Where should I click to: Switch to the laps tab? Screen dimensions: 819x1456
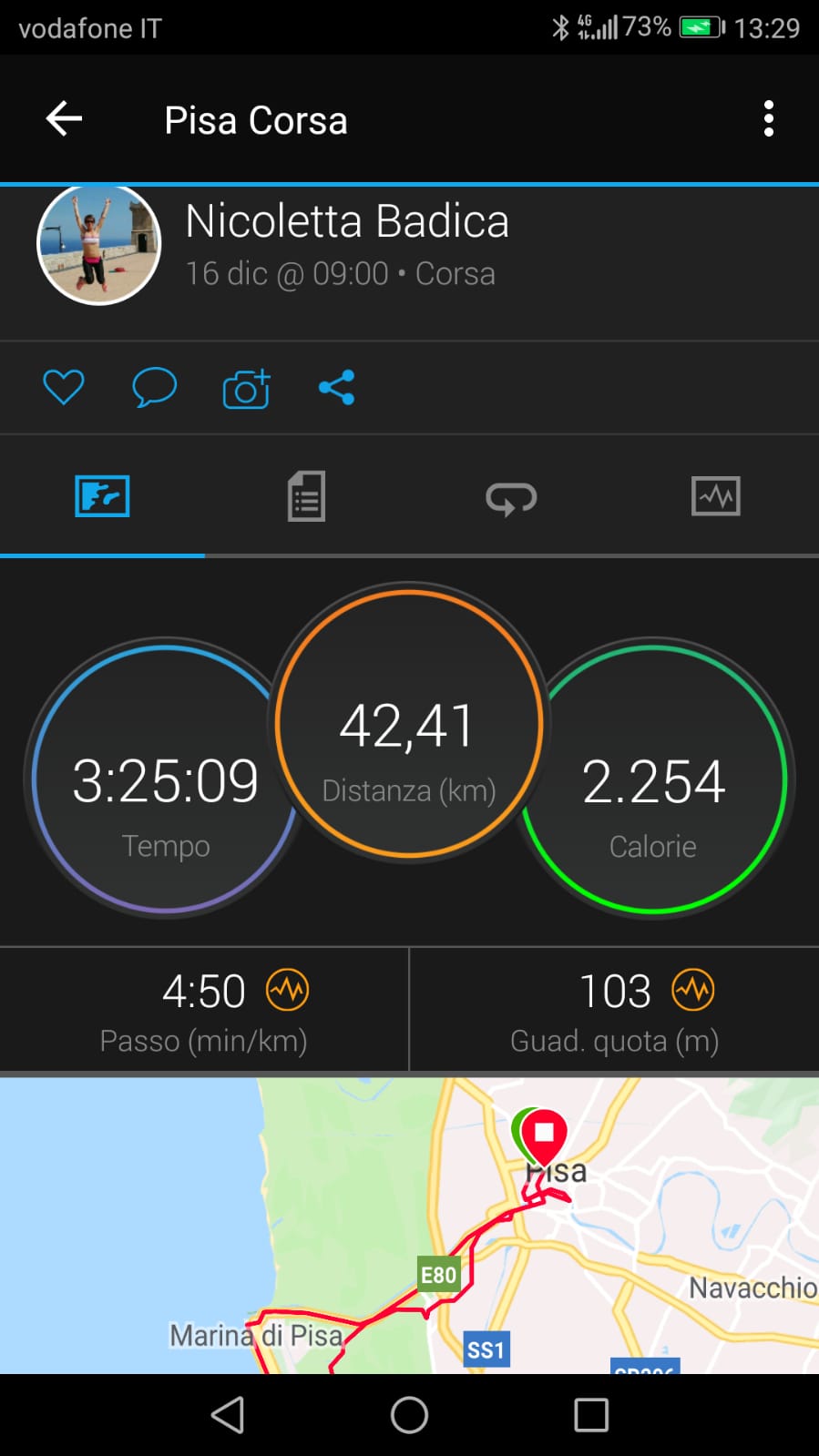point(511,497)
